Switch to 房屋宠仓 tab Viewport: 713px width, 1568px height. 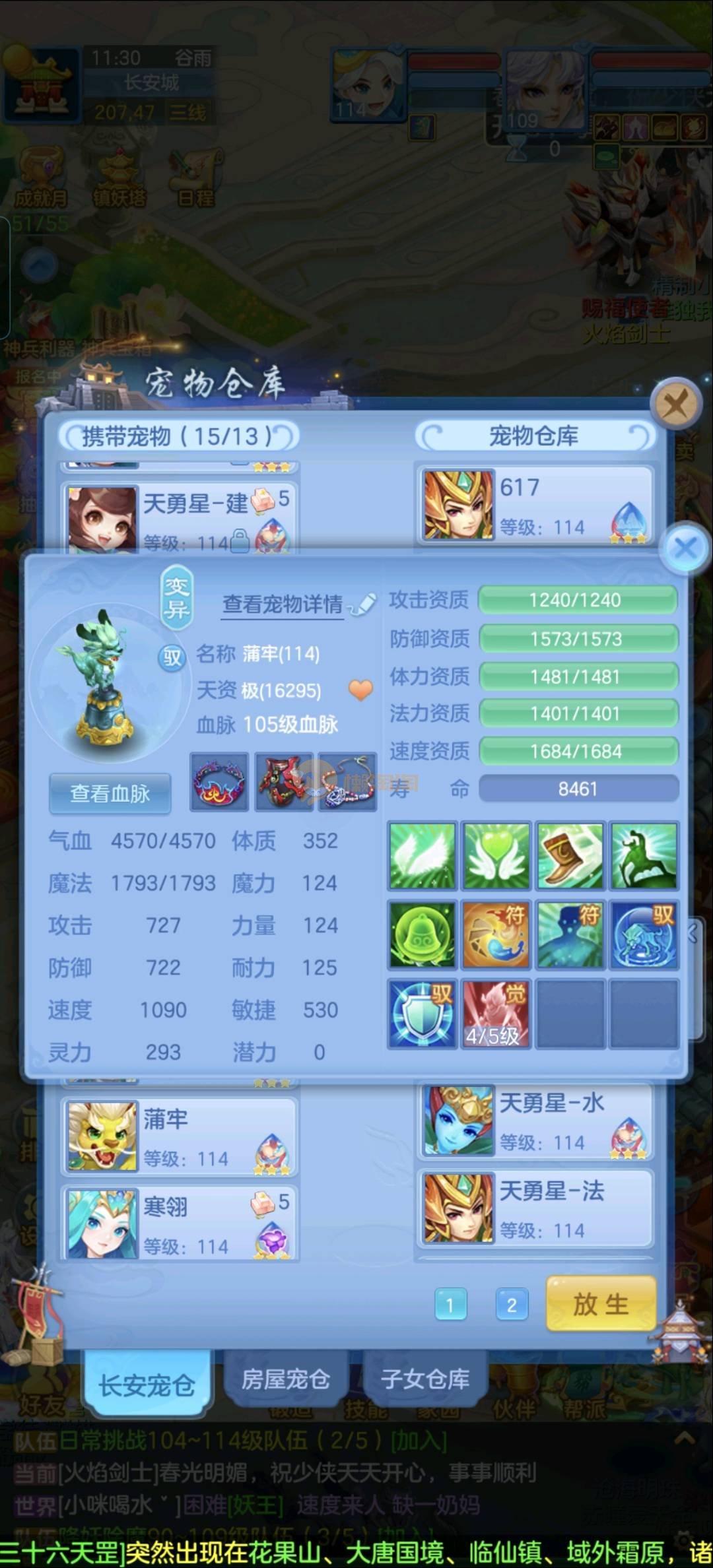pyautogui.click(x=285, y=1379)
